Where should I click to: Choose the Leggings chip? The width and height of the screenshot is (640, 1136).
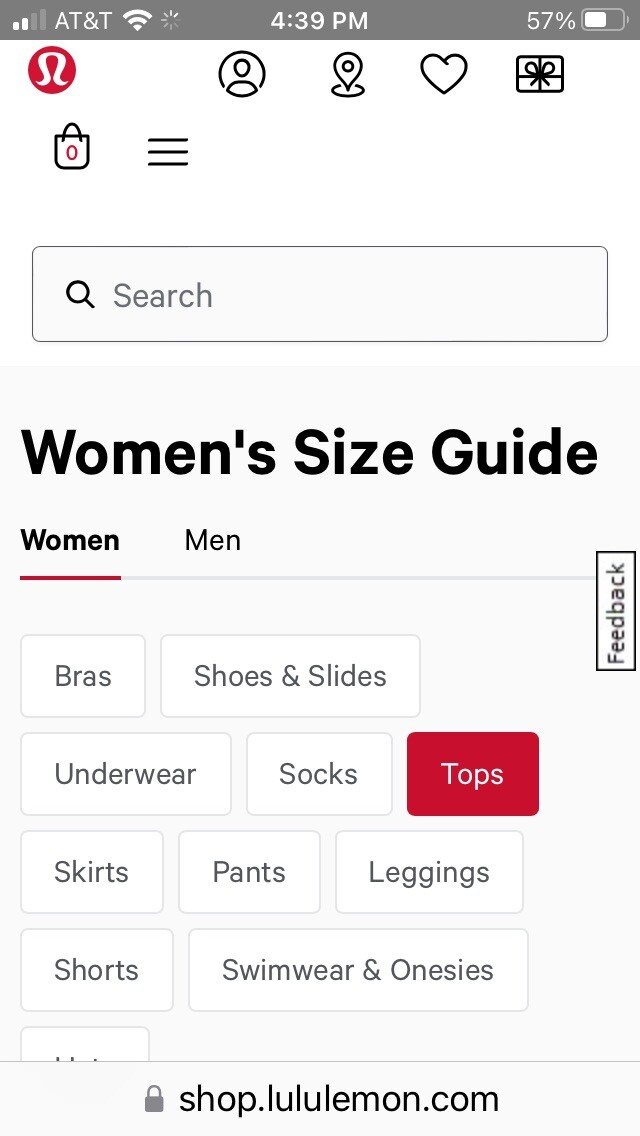[x=429, y=872]
